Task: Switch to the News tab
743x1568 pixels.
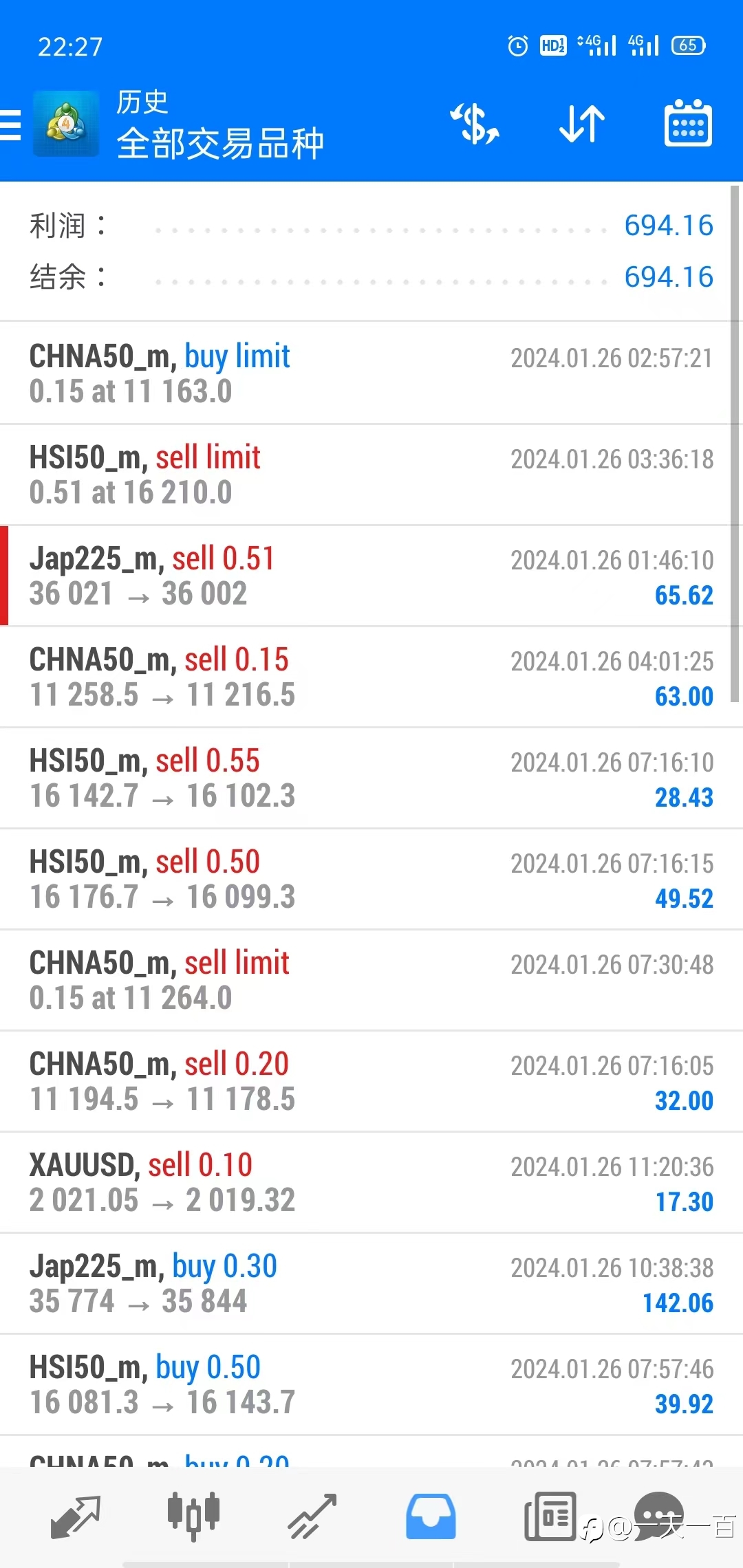Action: tap(550, 1516)
